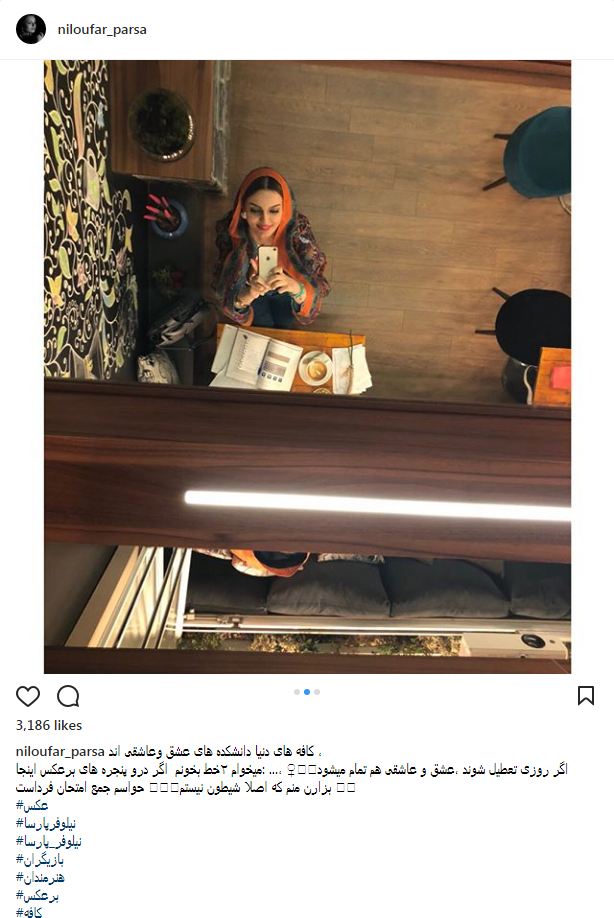
Task: Open niloufar_parsa's profile picture
Action: 31,29
